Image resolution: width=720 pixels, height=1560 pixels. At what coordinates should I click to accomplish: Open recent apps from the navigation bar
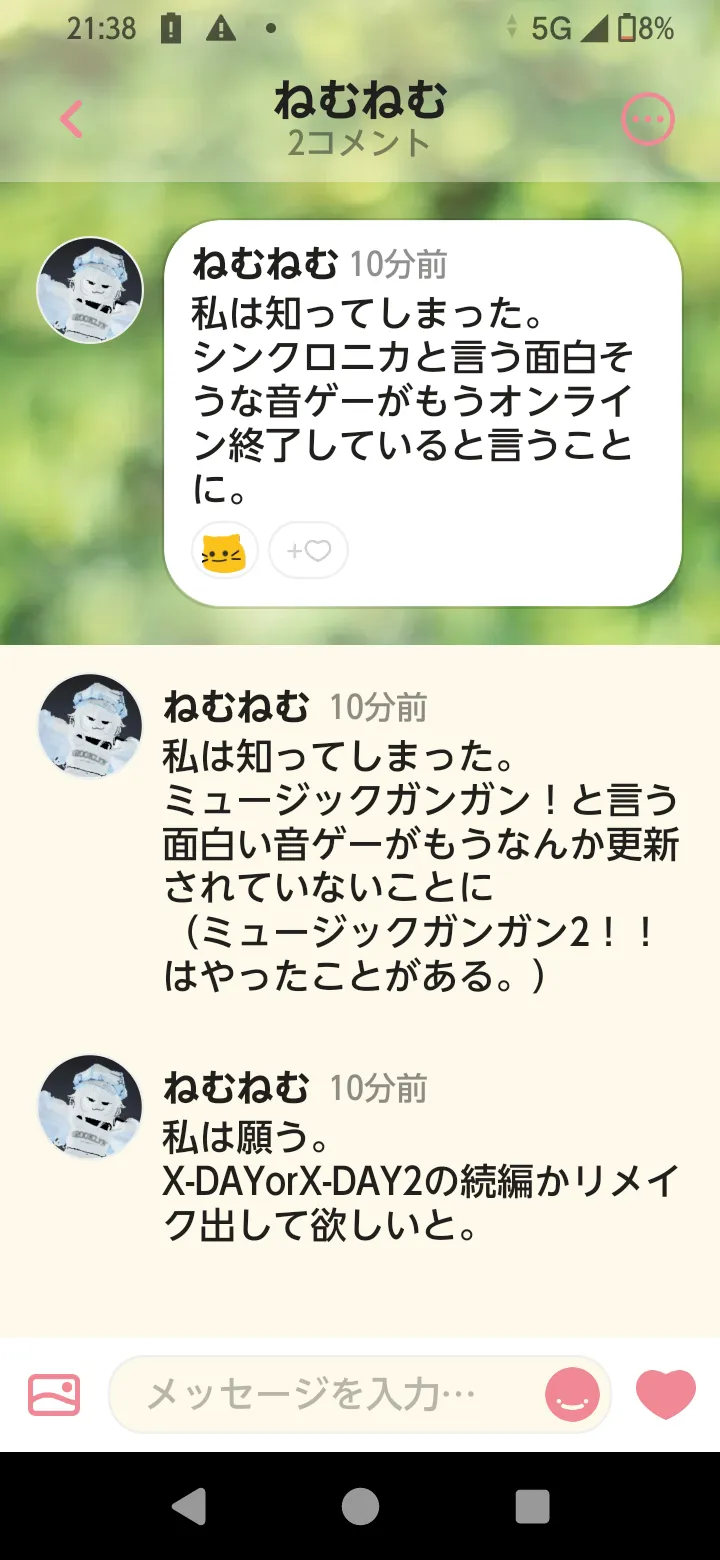click(532, 1506)
